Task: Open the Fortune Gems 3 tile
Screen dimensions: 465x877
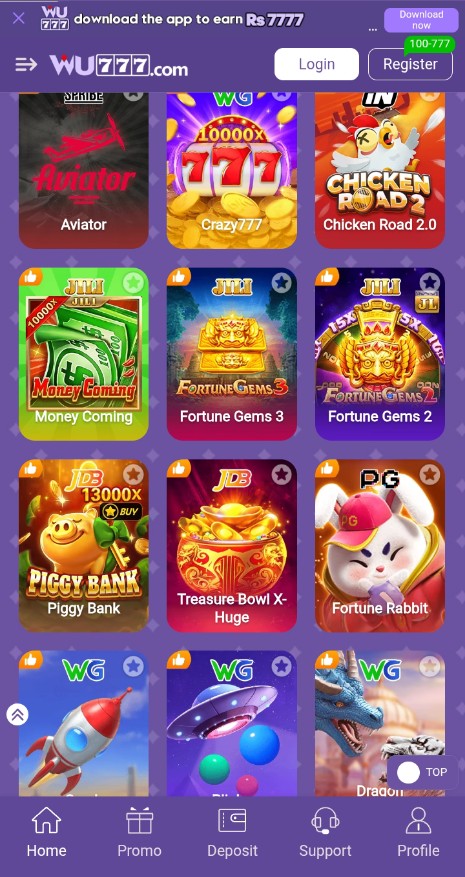Action: (232, 354)
